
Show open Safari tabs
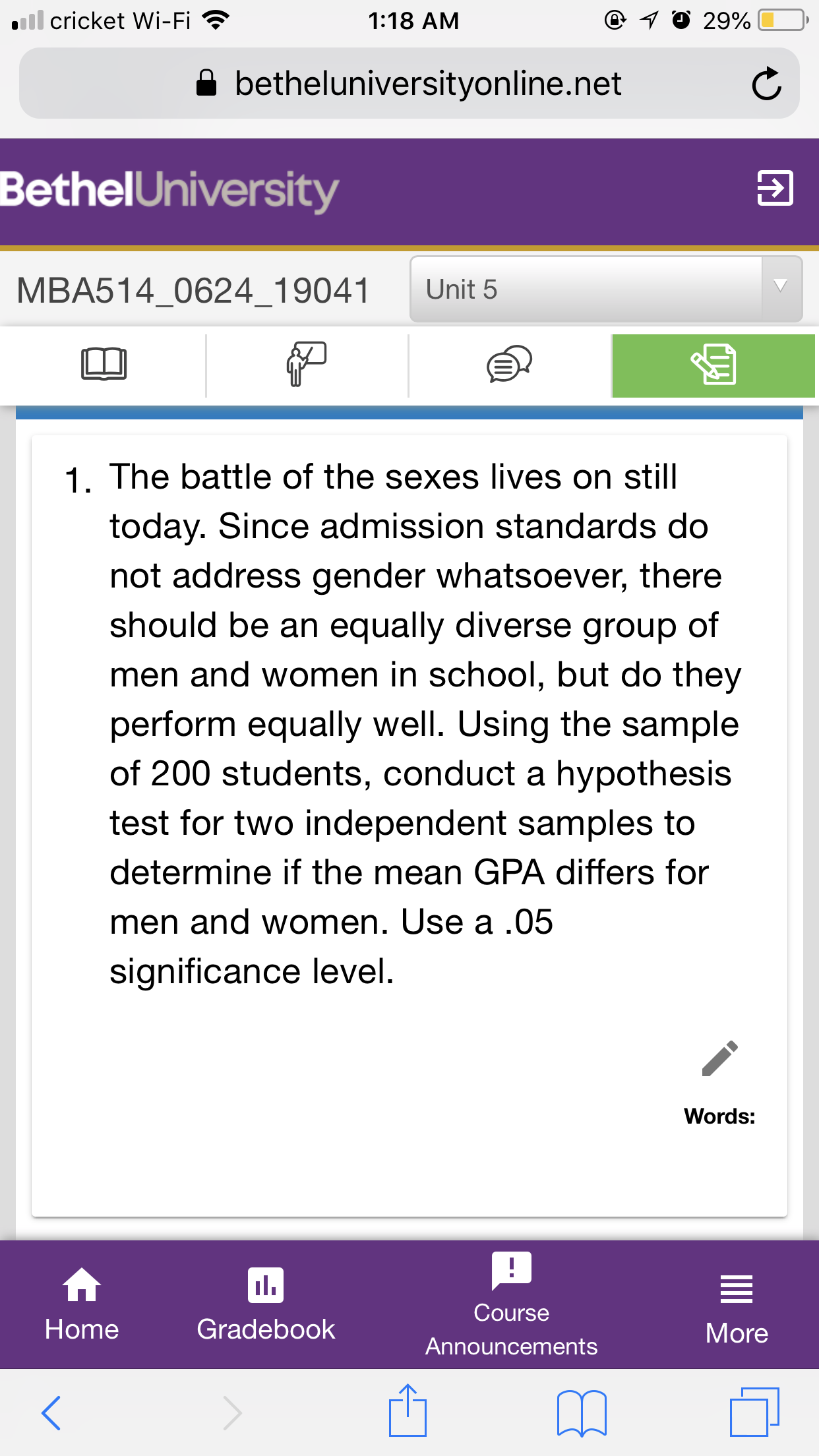pos(754,1412)
